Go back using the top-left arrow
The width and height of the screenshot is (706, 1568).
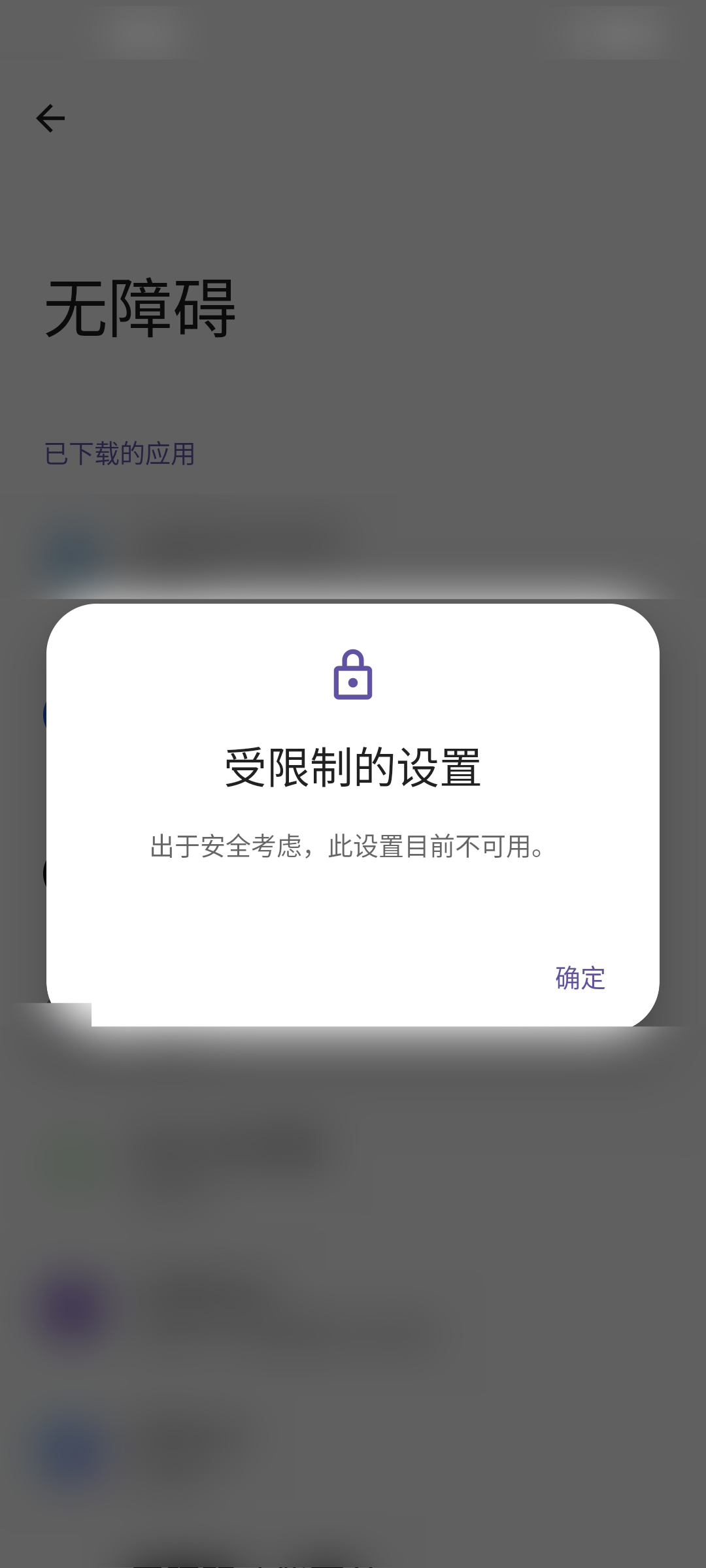(x=50, y=118)
